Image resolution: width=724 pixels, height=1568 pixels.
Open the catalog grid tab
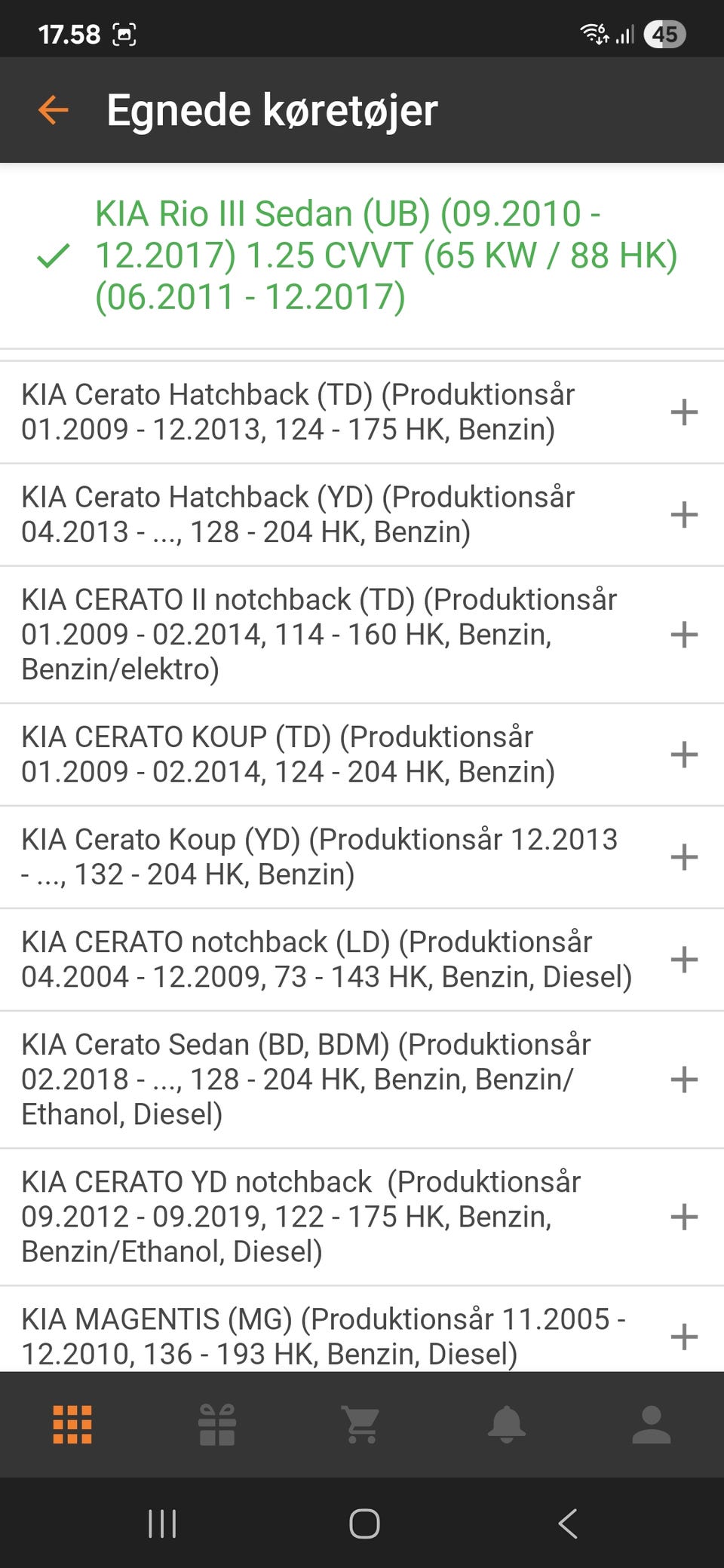pos(72,1425)
